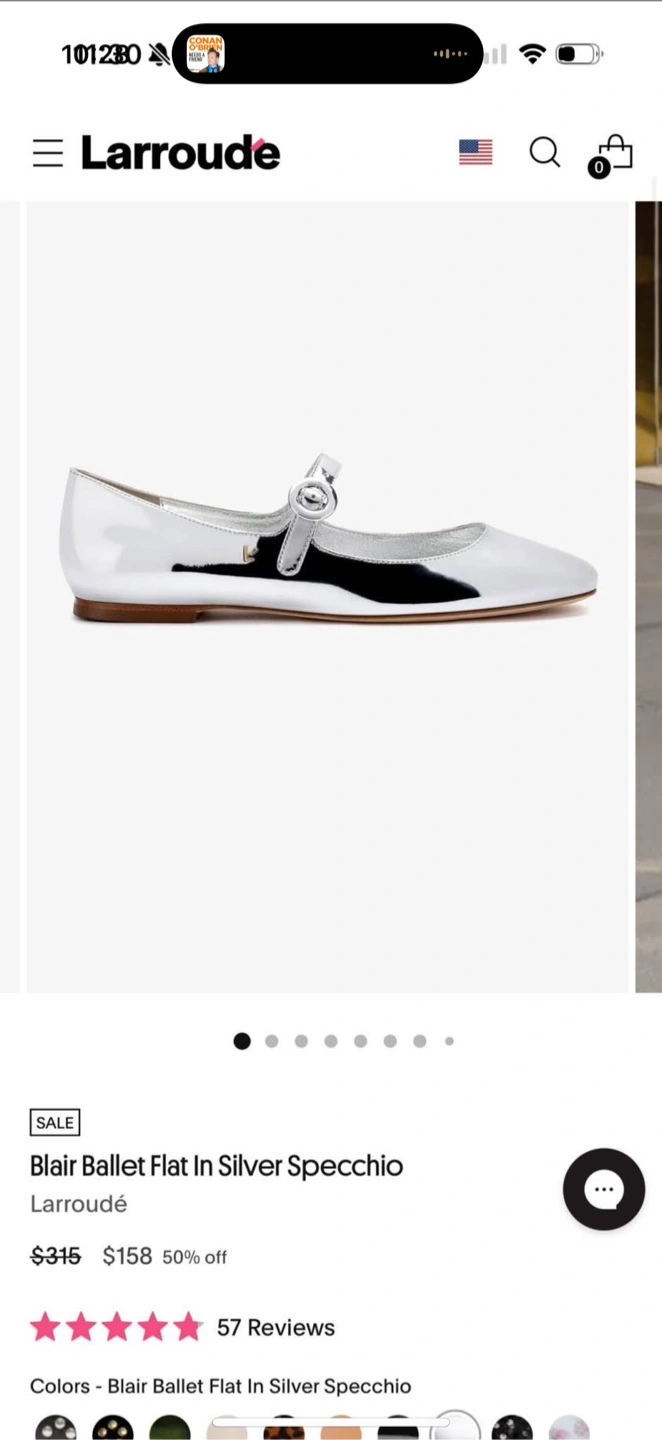This screenshot has width=662, height=1440.
Task: Open the chat support bubble
Action: 604,1189
